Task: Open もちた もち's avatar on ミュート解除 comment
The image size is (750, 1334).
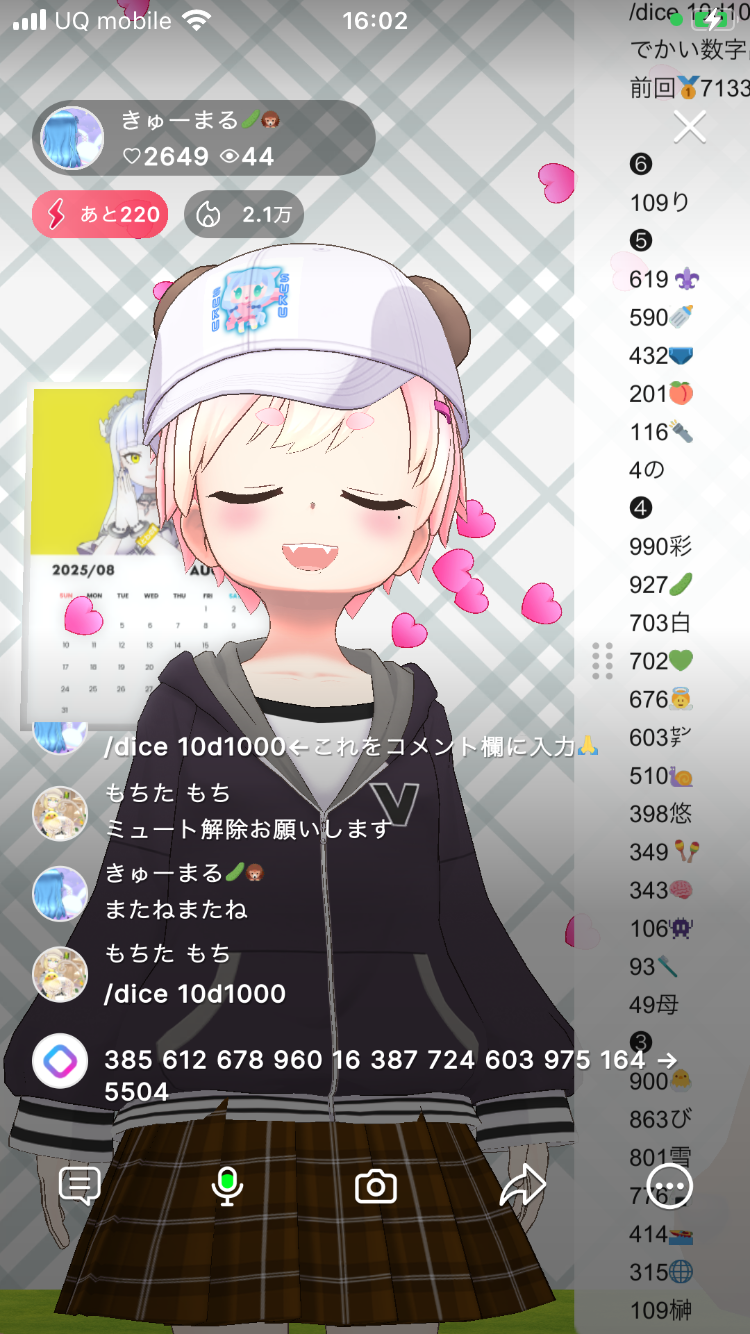Action: (60, 812)
